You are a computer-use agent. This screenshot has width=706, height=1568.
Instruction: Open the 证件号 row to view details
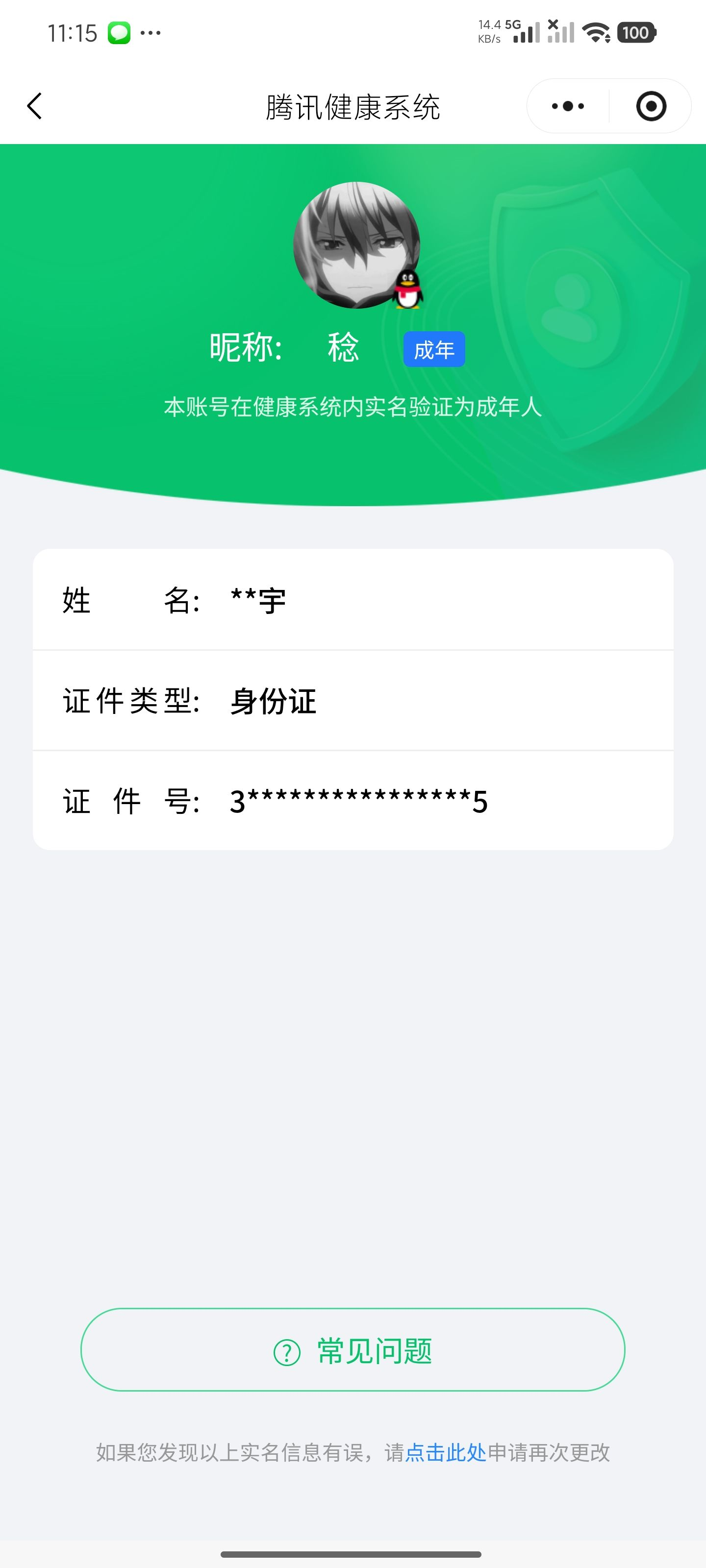point(353,802)
